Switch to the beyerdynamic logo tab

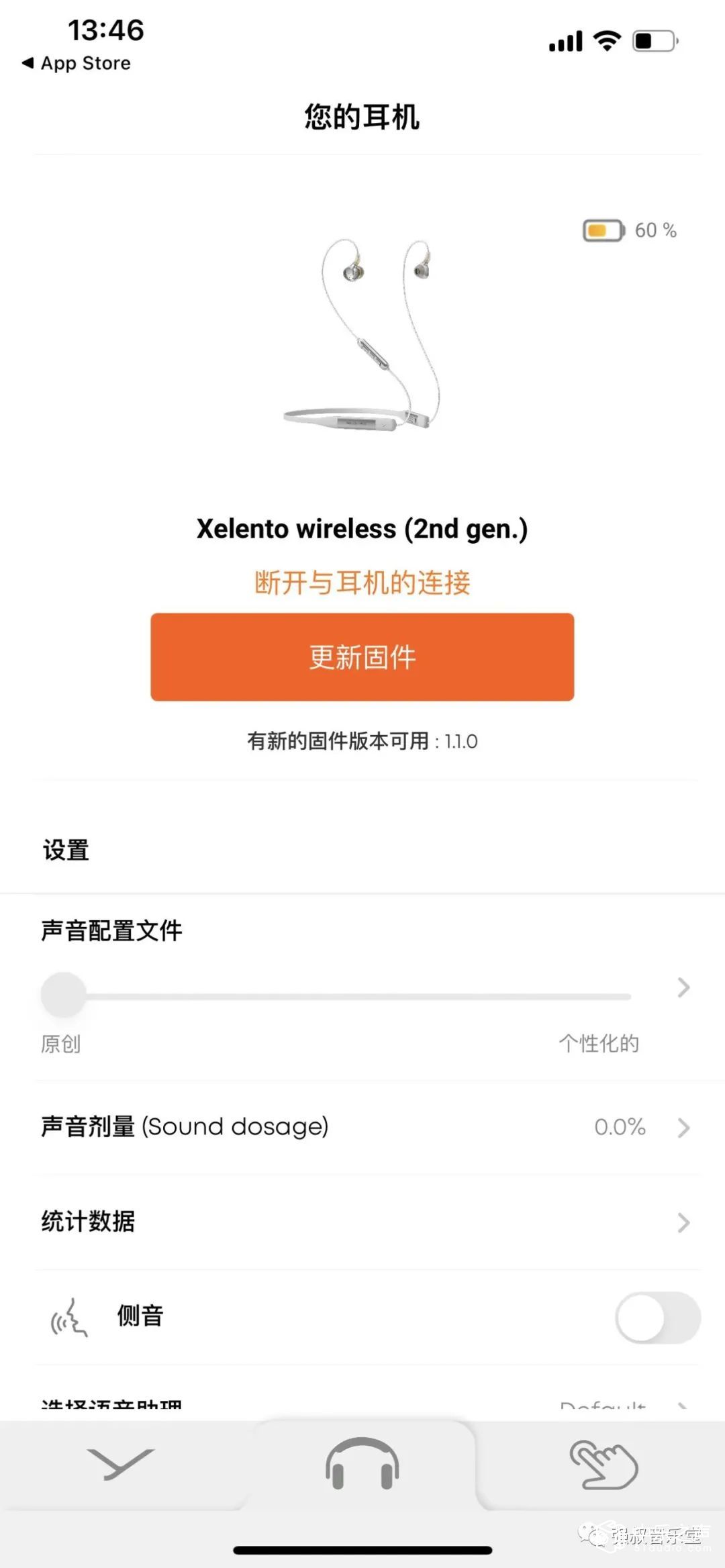pyautogui.click(x=121, y=1464)
